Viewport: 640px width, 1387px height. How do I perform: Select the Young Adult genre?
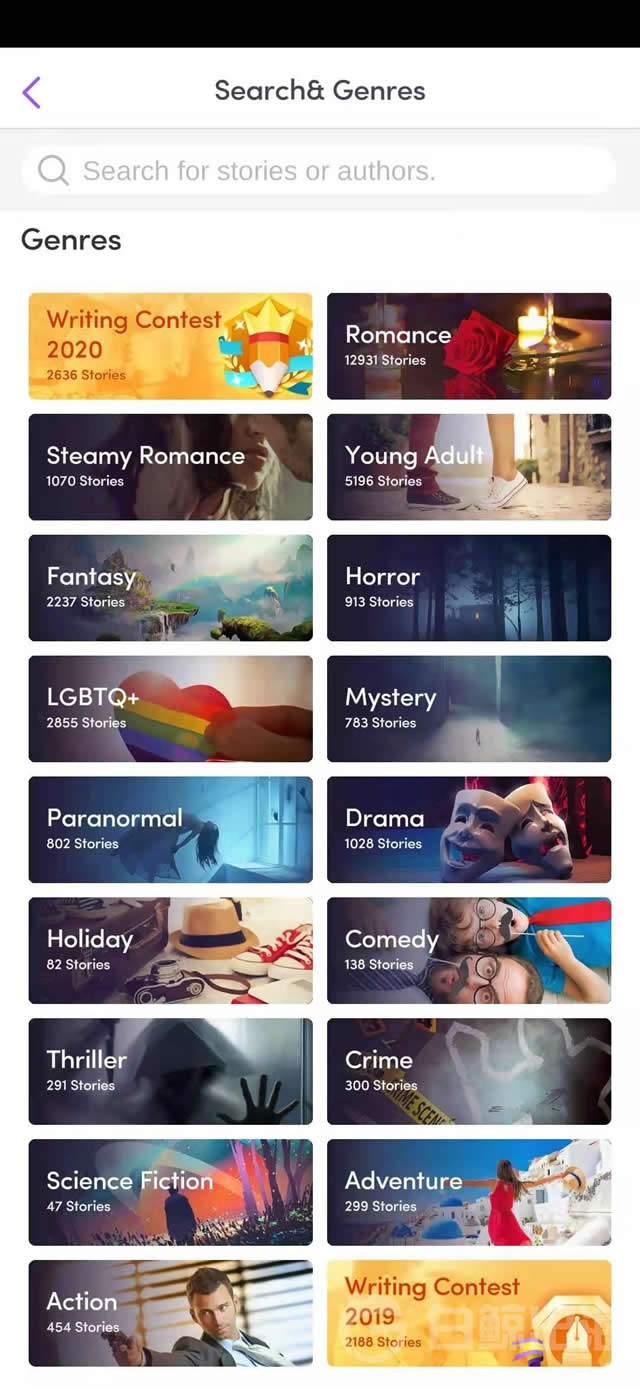469,467
